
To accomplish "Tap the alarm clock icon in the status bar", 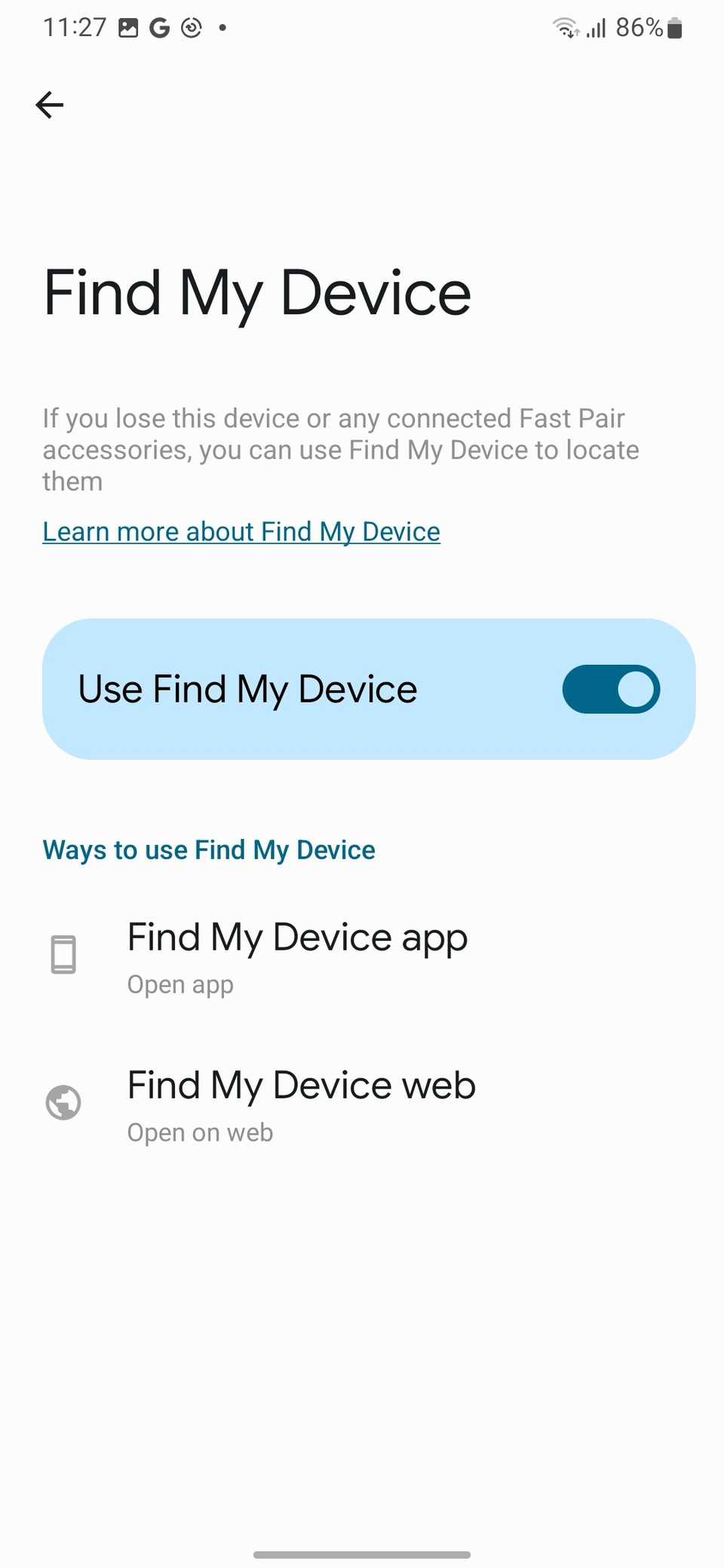I will pyautogui.click(x=190, y=27).
